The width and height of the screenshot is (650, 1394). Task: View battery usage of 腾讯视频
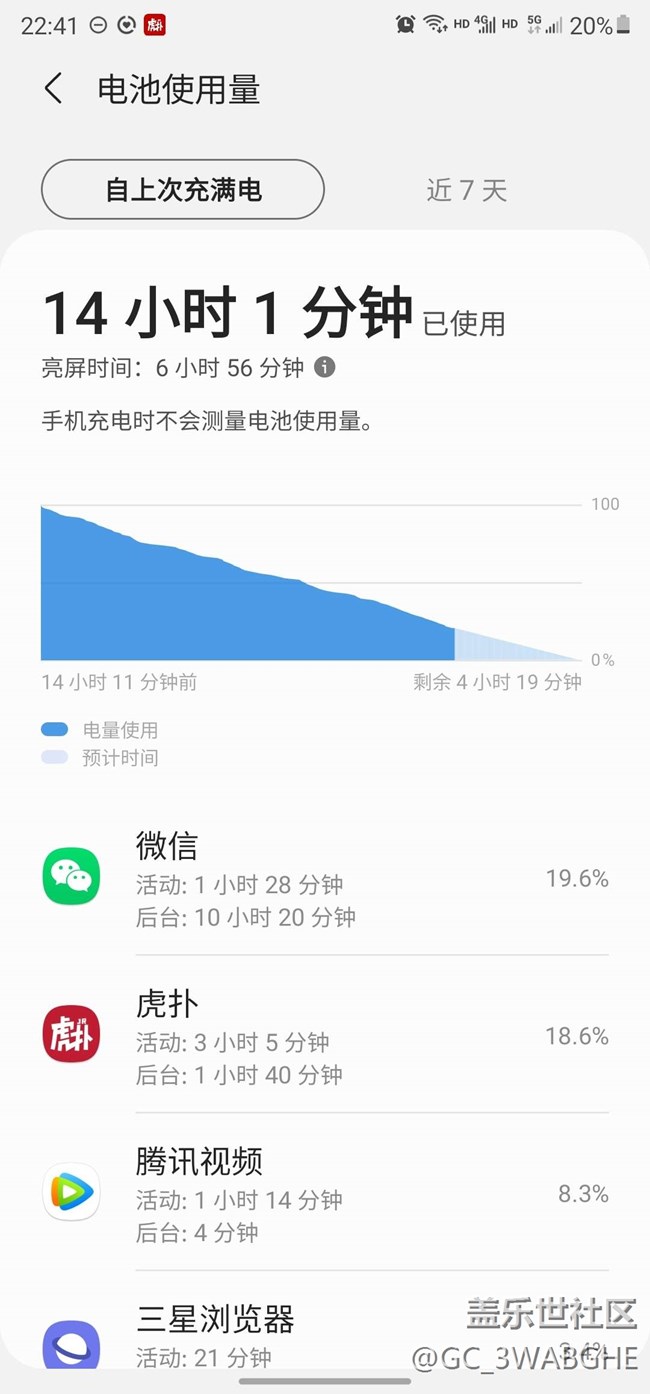[325, 1193]
